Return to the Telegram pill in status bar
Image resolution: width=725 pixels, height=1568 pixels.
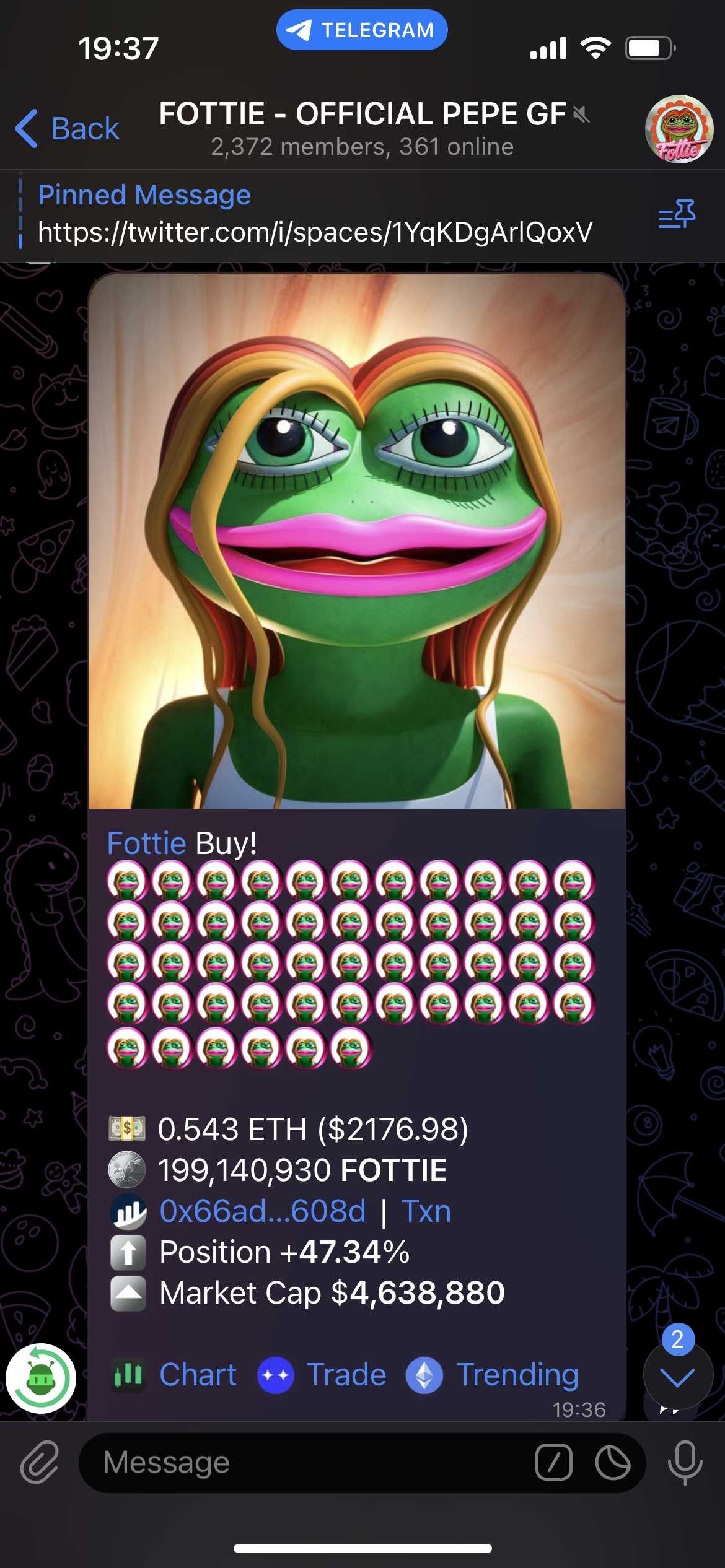pyautogui.click(x=362, y=30)
